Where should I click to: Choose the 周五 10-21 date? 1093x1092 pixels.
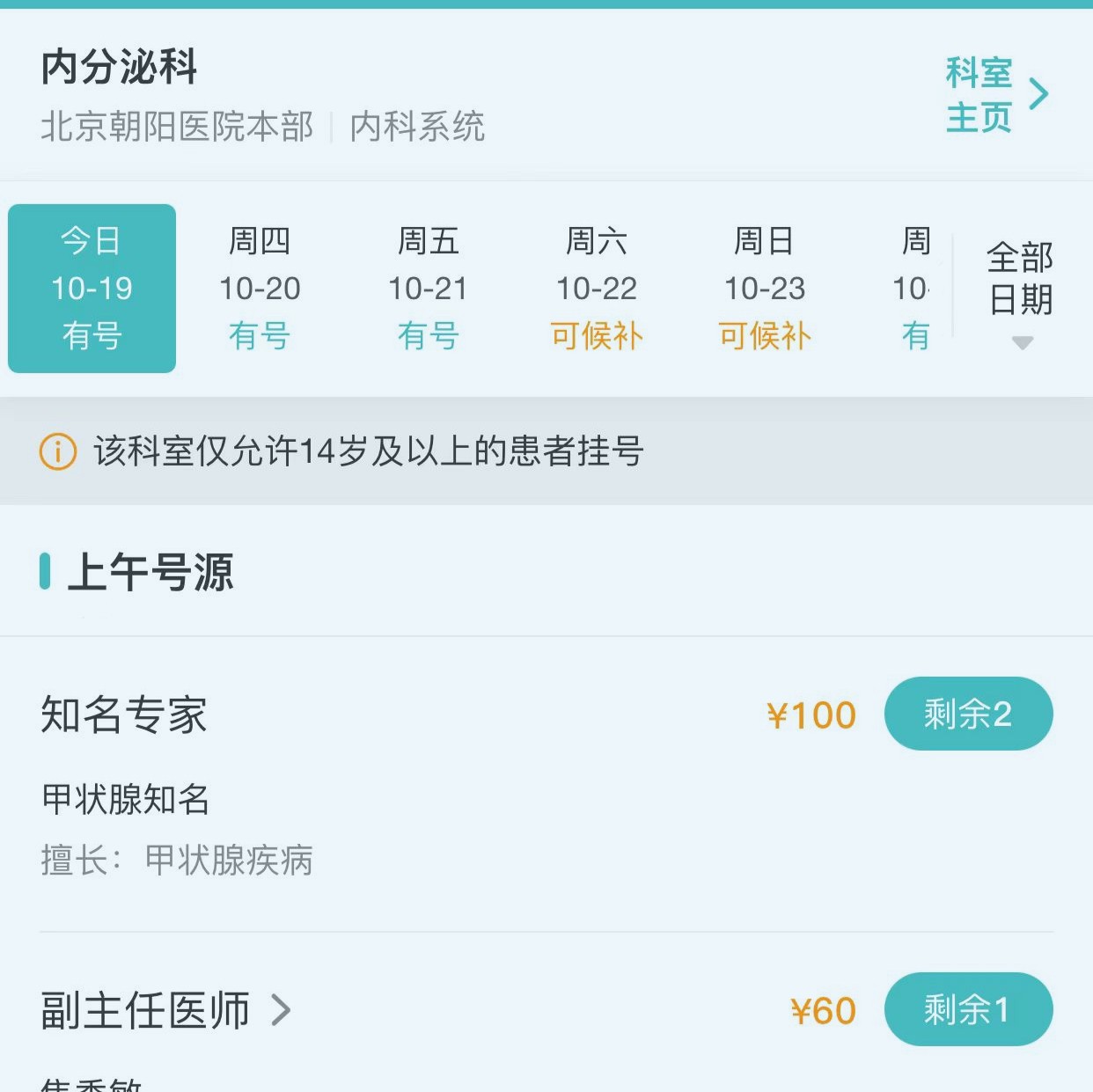[428, 288]
